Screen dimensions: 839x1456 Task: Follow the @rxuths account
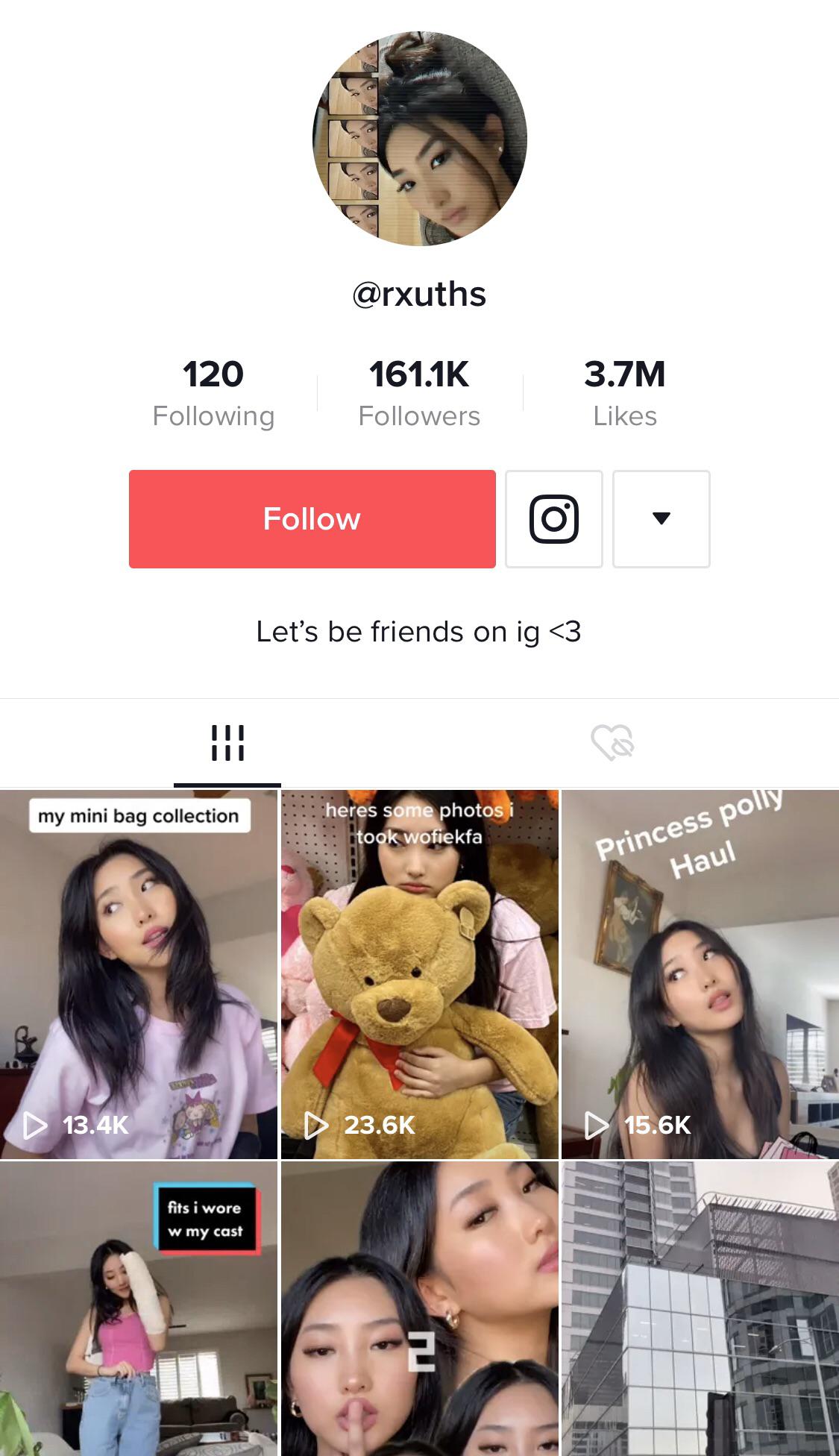pos(312,519)
